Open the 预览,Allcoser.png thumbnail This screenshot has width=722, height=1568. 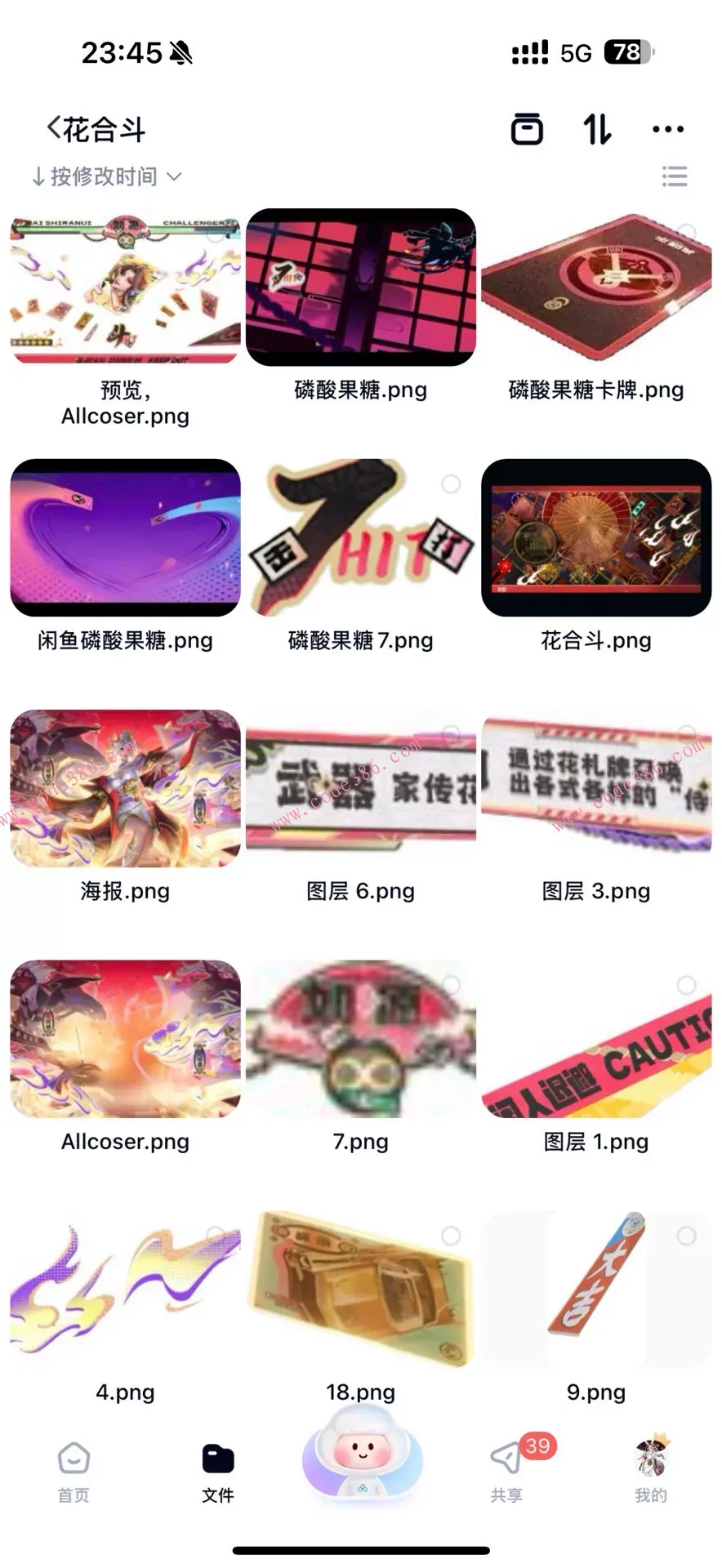[x=125, y=287]
